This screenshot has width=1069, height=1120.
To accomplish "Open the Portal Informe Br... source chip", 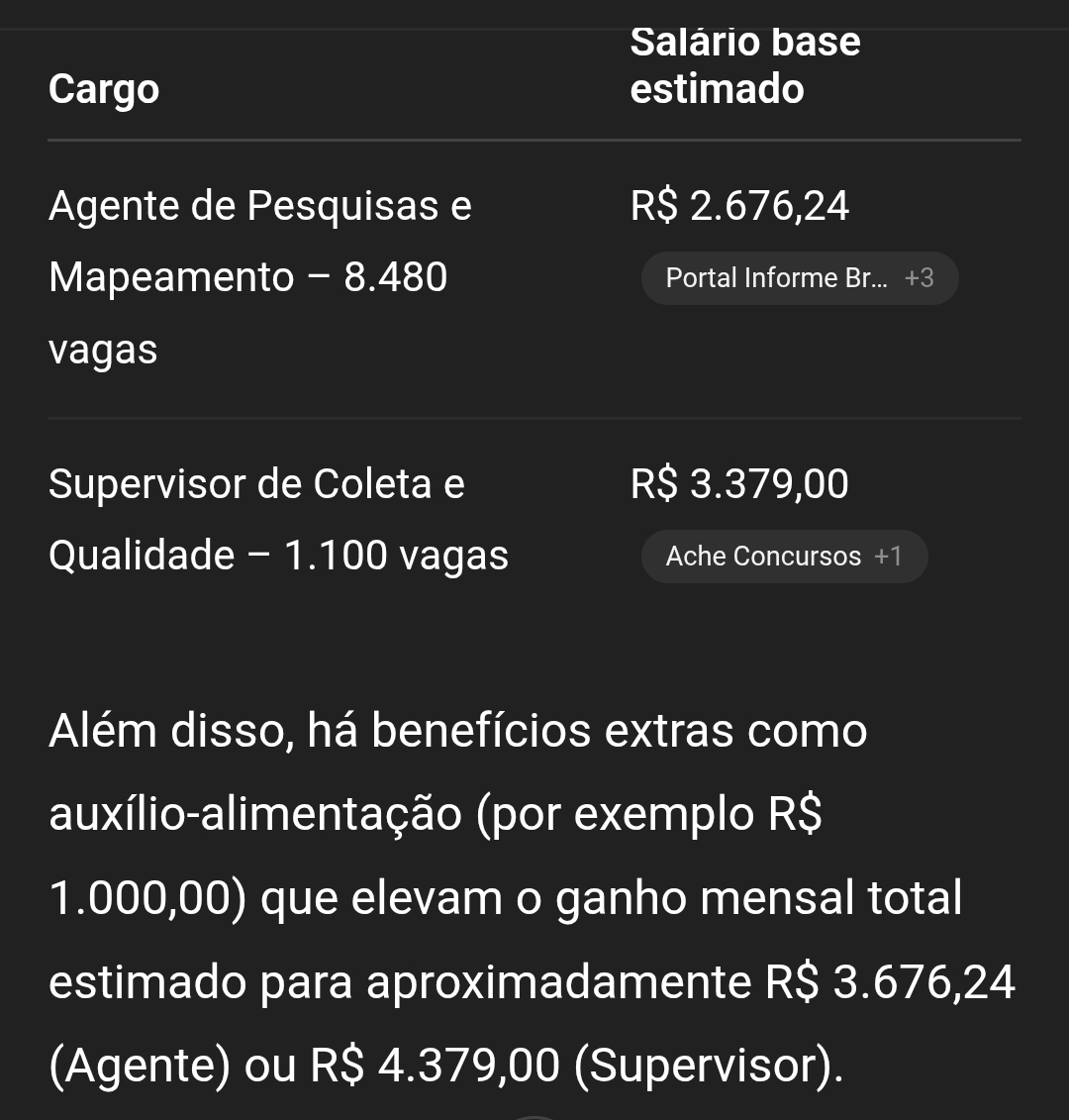I will pyautogui.click(x=799, y=278).
